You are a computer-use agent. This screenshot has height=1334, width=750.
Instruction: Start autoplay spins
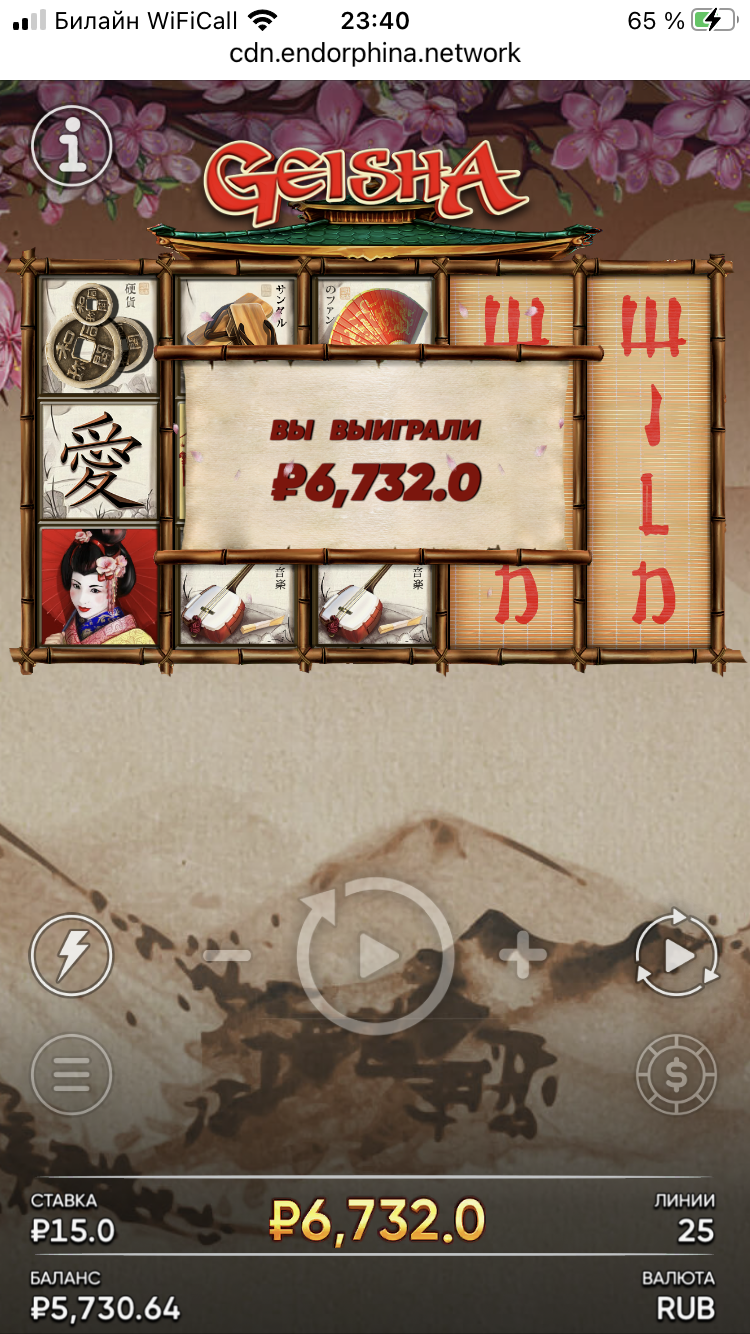coord(677,957)
